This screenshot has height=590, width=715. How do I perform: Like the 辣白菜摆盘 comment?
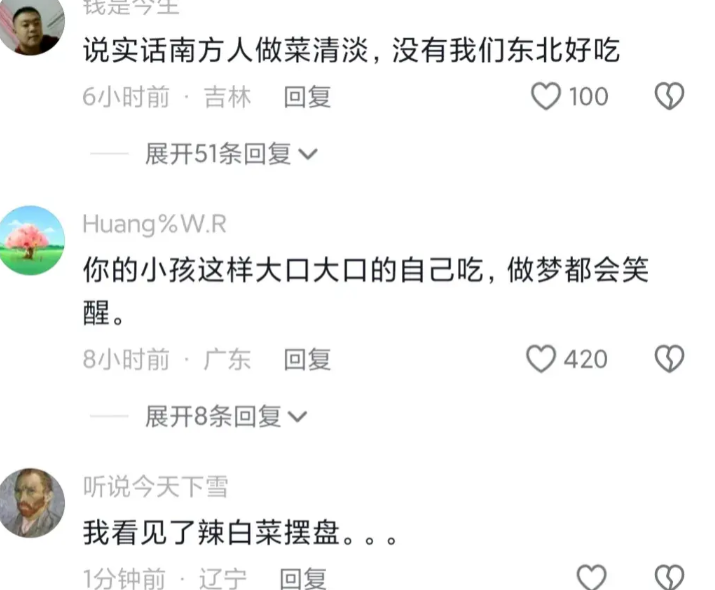592,577
